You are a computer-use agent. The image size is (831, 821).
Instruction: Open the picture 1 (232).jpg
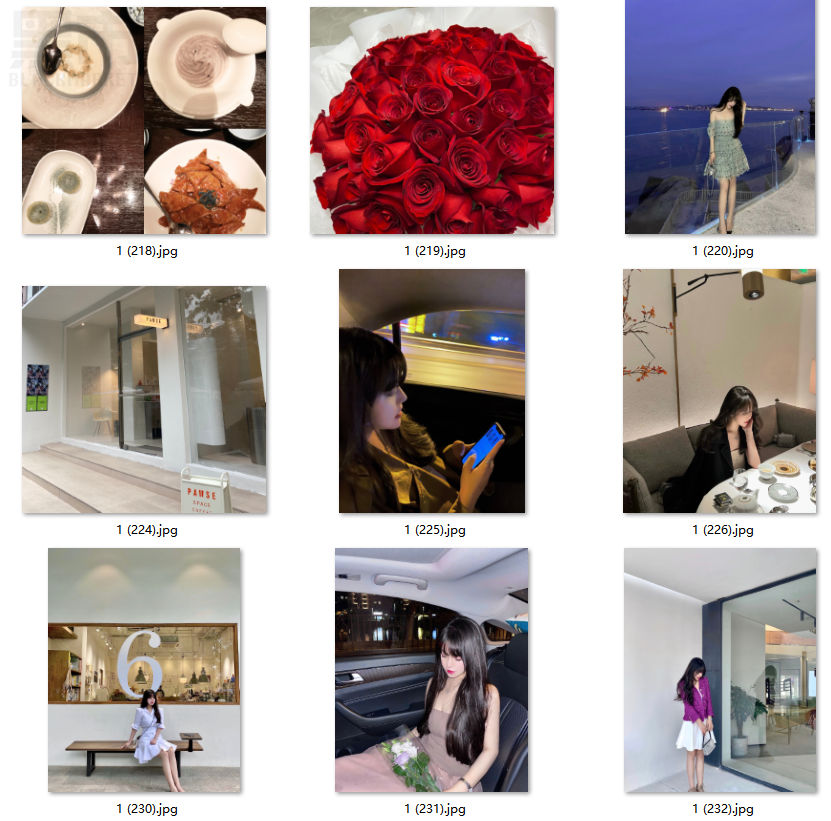[719, 670]
